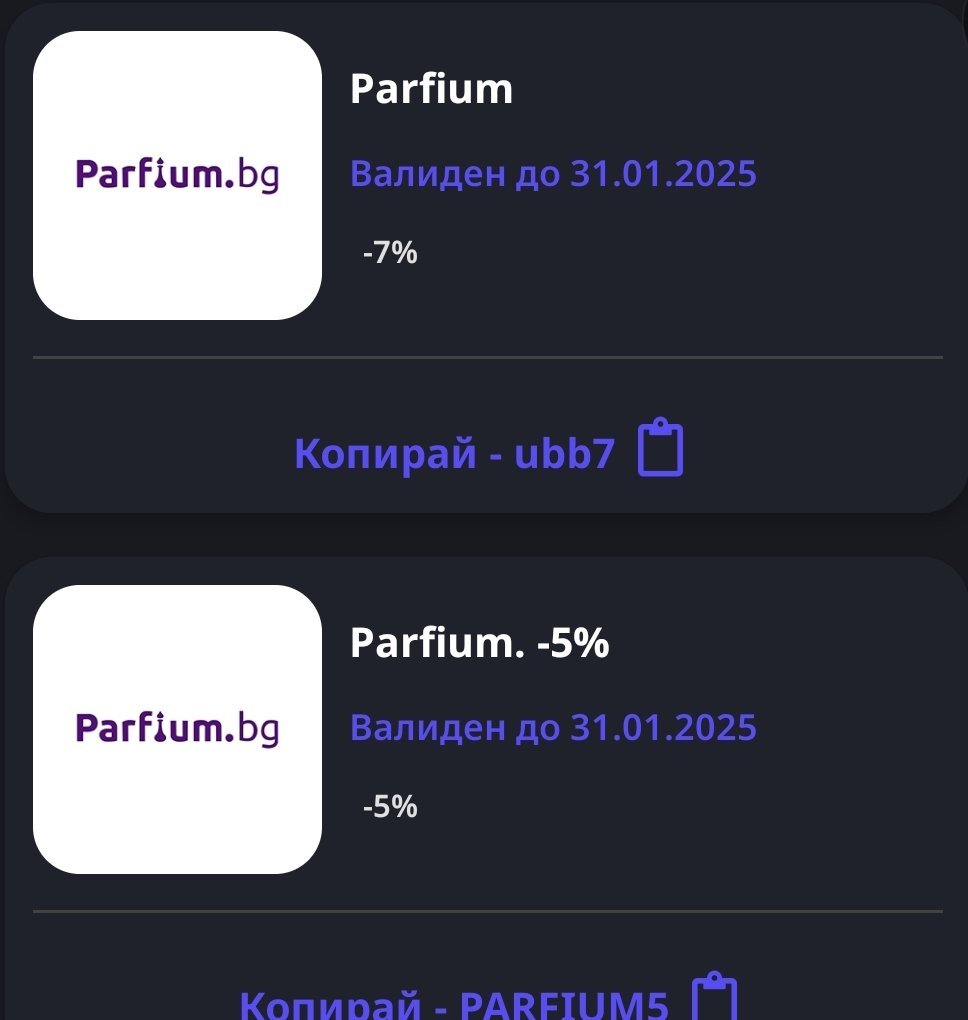Open the Parfium. -5% offer card
This screenshot has height=1020, width=968.
point(478,644)
